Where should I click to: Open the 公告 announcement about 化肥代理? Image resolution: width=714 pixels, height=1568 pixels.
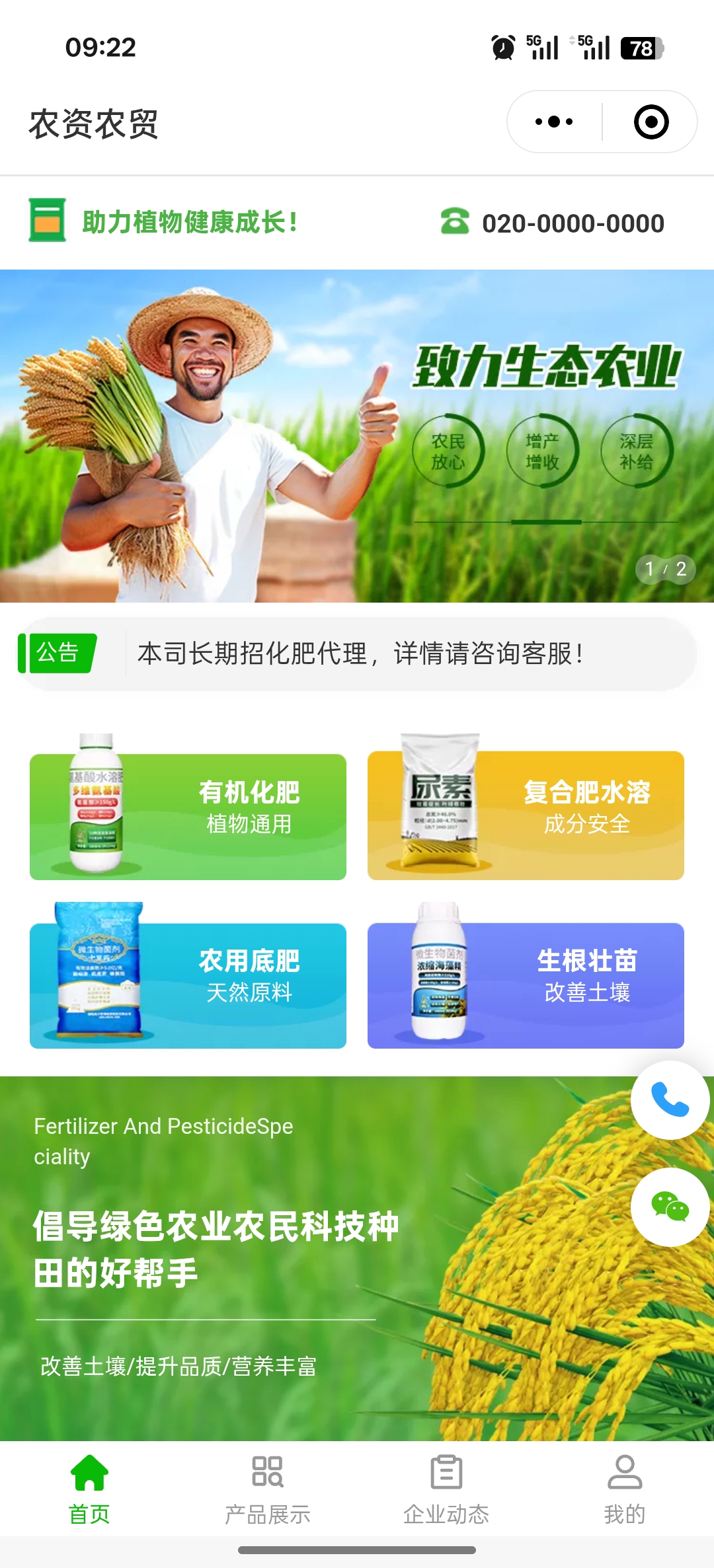360,653
